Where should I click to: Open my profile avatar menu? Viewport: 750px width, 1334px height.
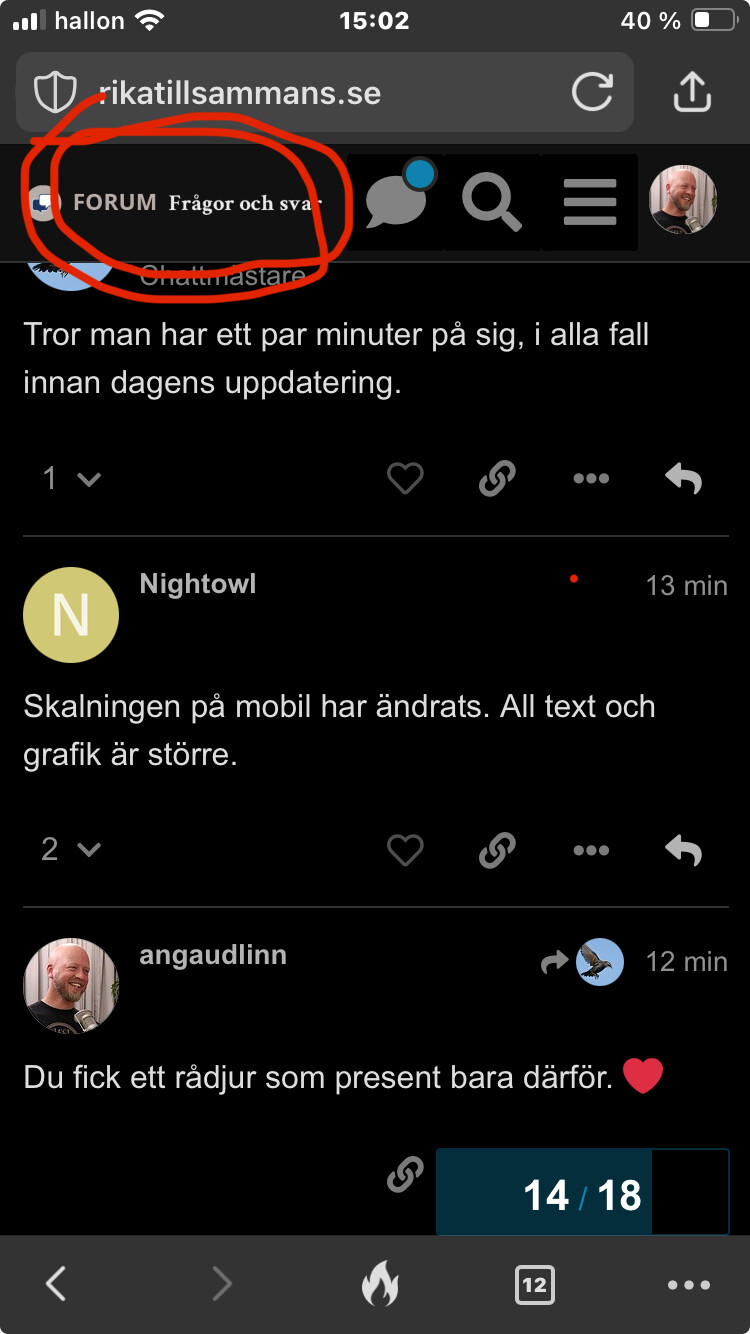tap(683, 201)
